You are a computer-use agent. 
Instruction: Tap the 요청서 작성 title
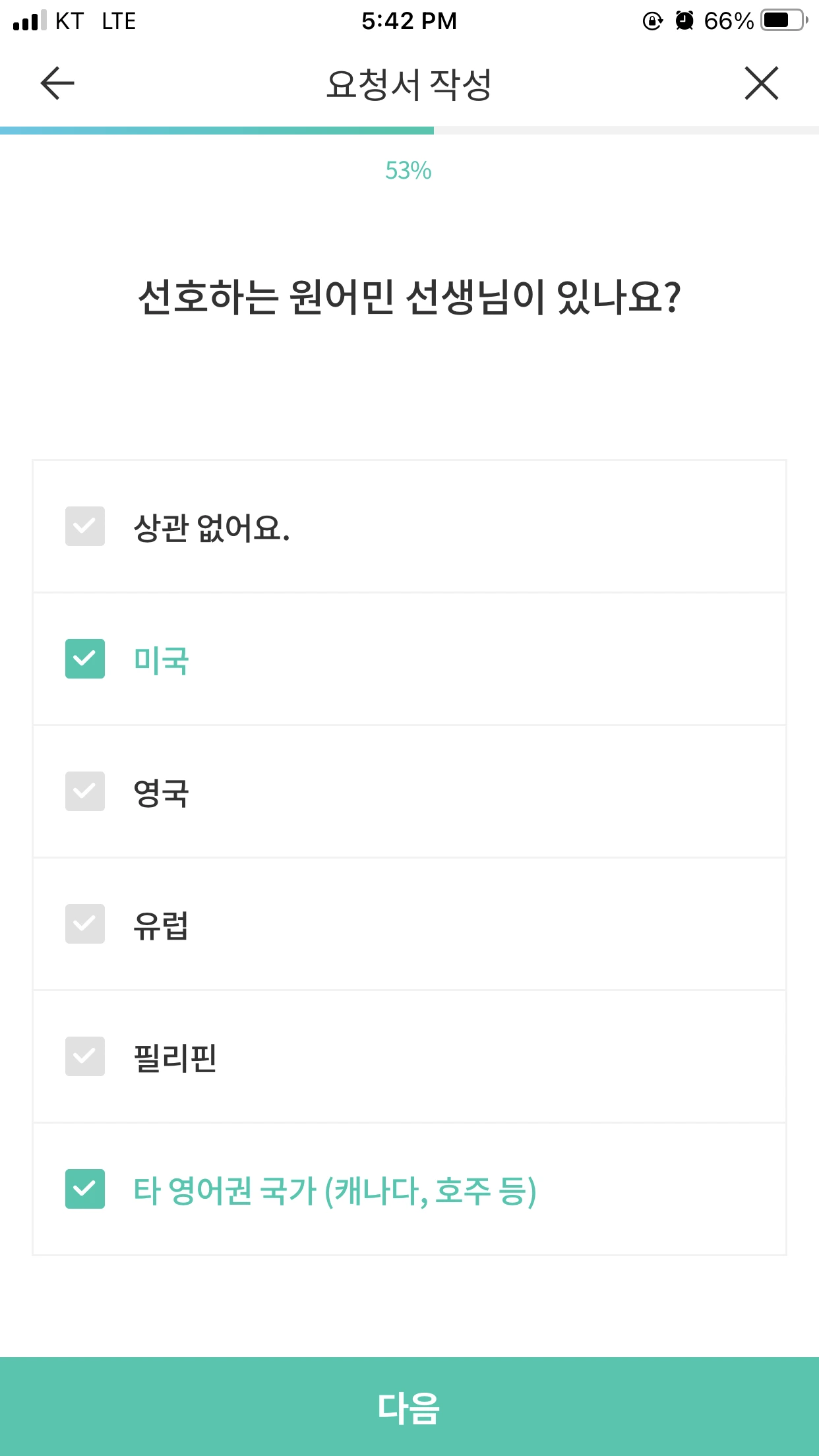coord(409,84)
